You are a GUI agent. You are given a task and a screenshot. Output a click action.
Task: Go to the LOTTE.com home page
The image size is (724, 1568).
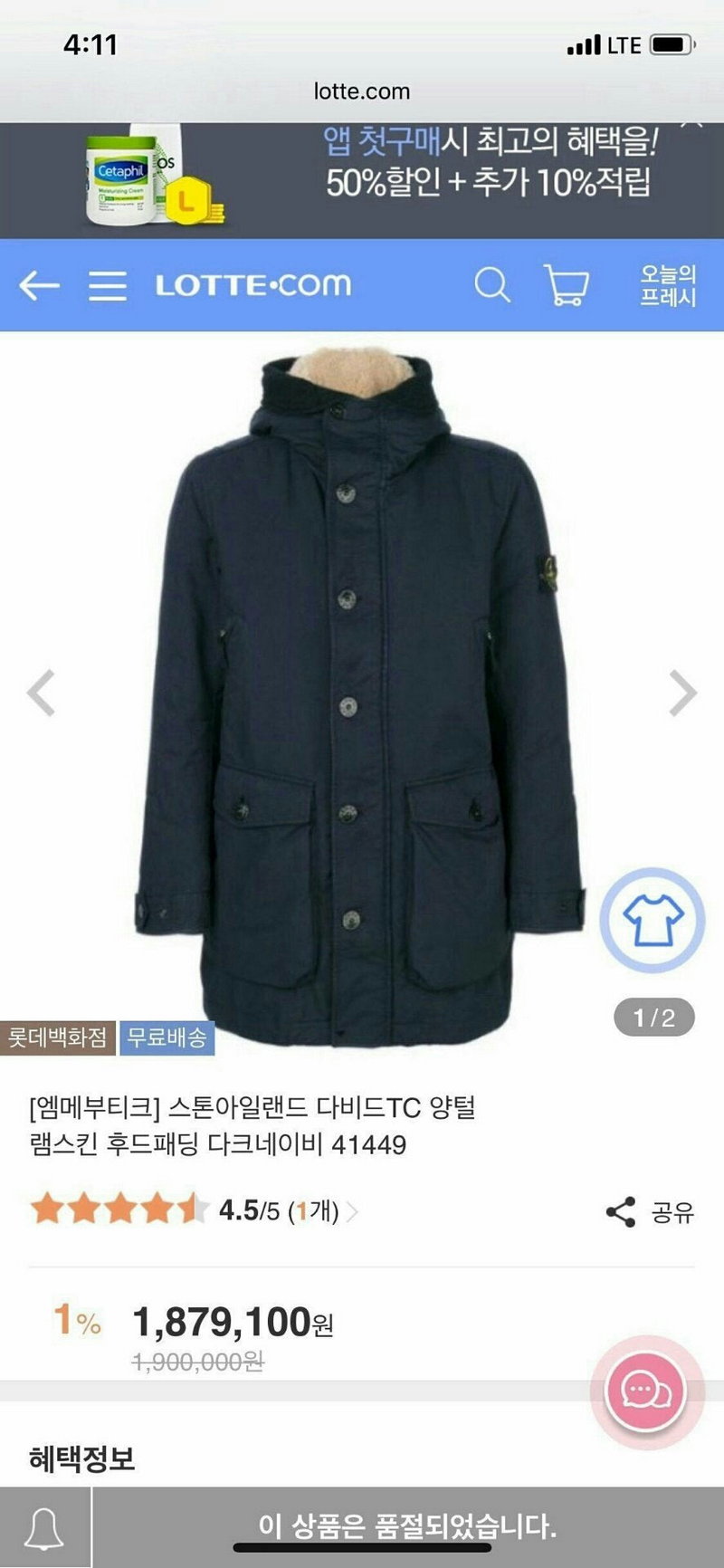[252, 285]
